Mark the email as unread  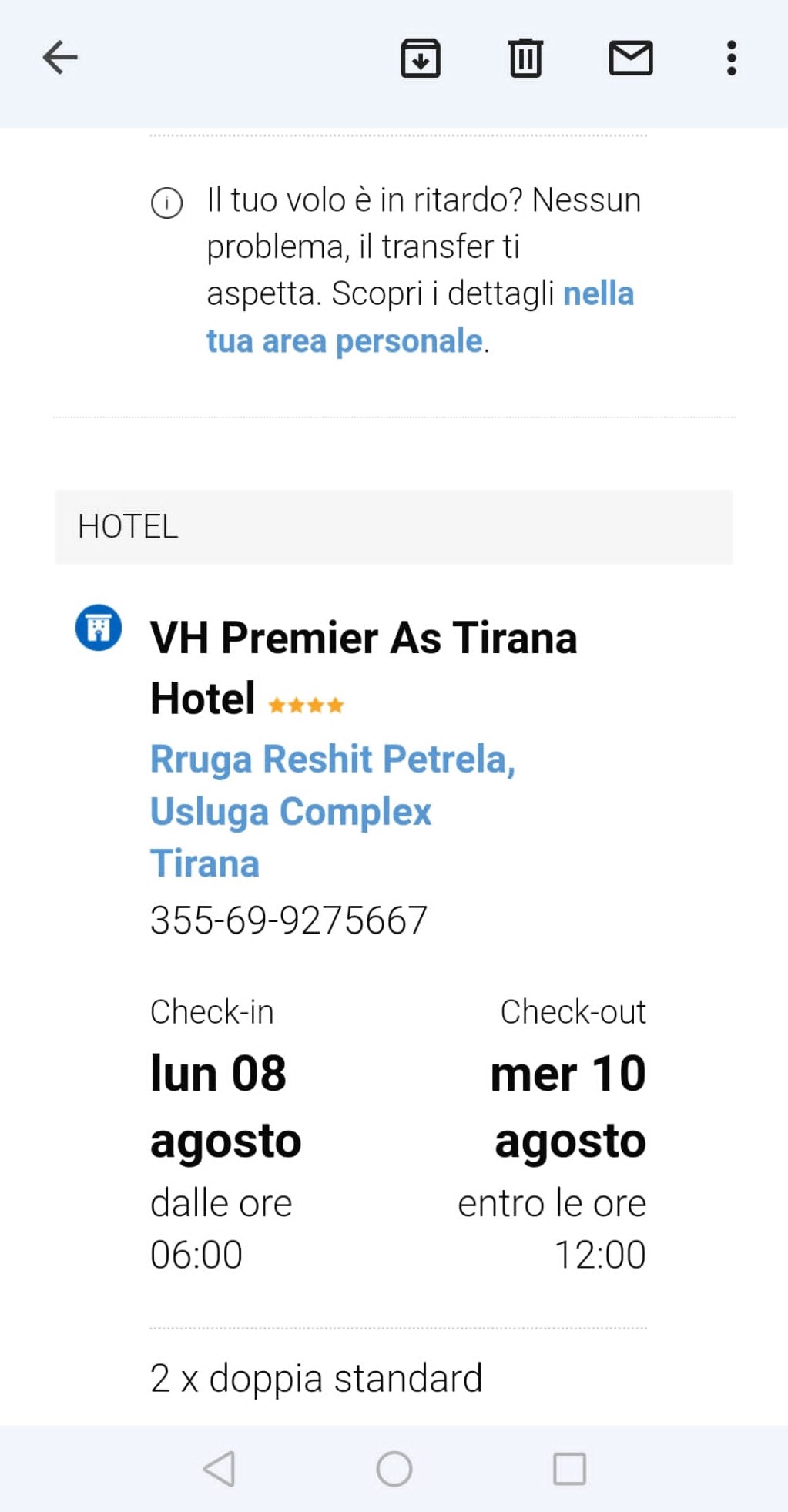tap(631, 58)
